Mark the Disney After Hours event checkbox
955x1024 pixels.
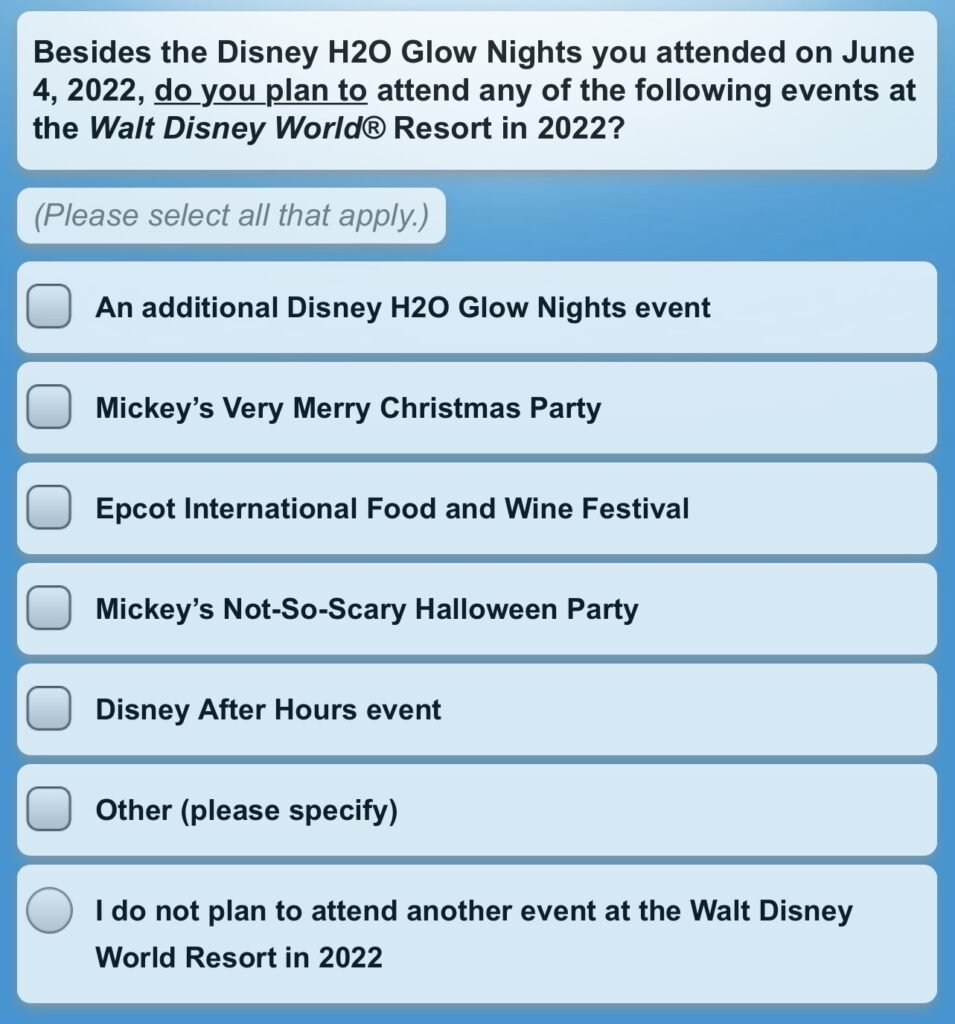click(48, 710)
